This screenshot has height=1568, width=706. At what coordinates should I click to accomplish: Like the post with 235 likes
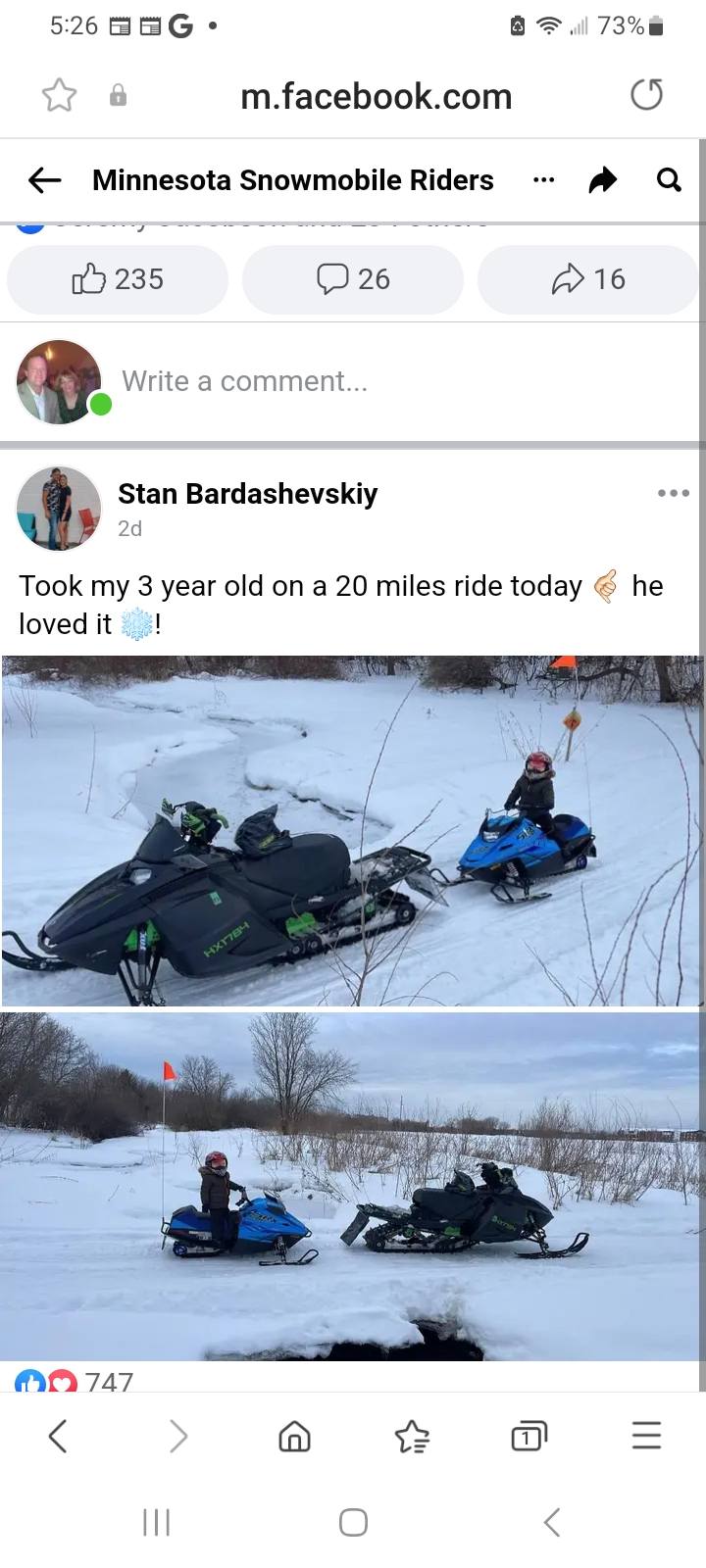(118, 279)
